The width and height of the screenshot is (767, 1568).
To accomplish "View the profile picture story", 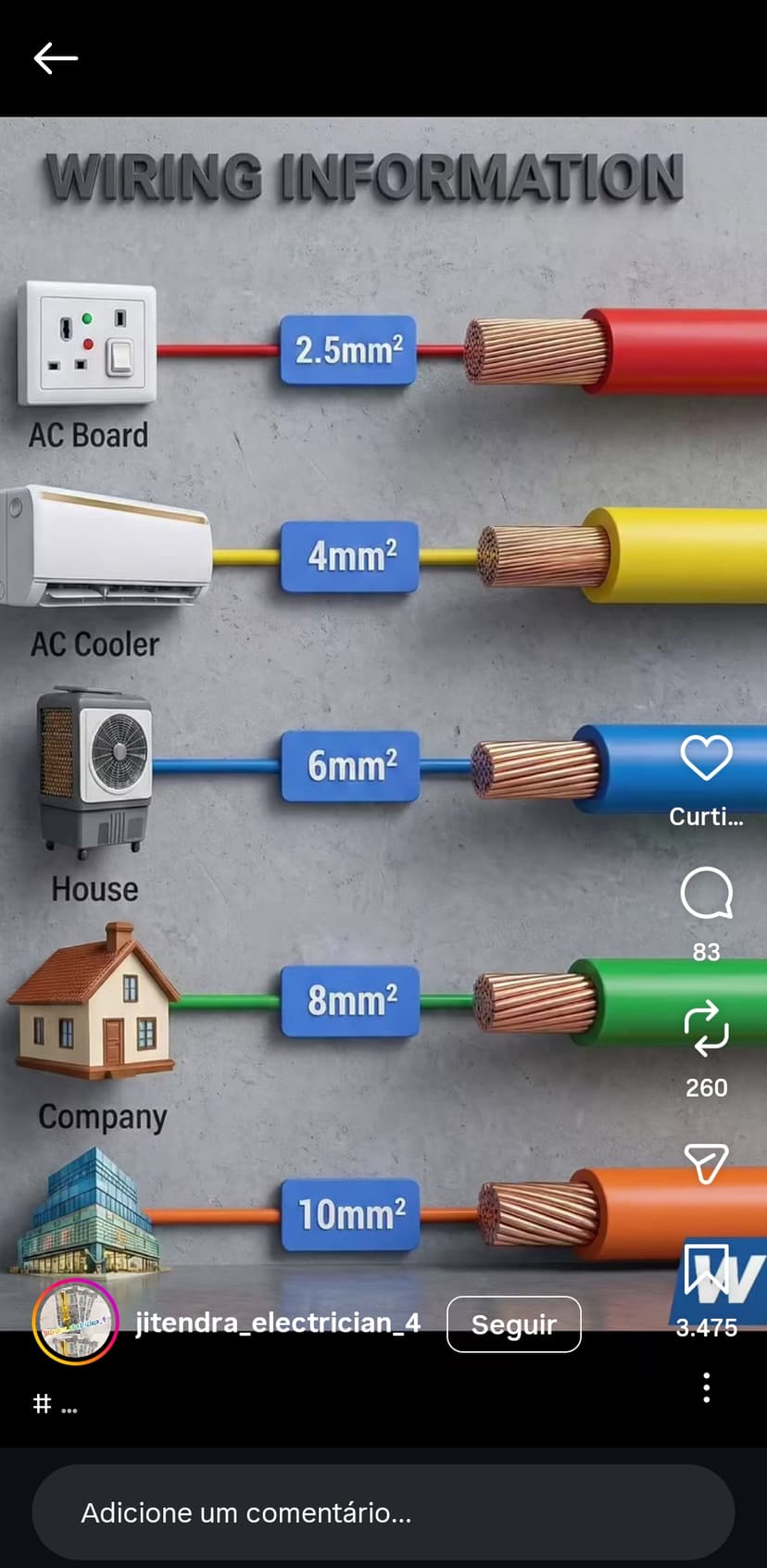I will coord(75,1322).
